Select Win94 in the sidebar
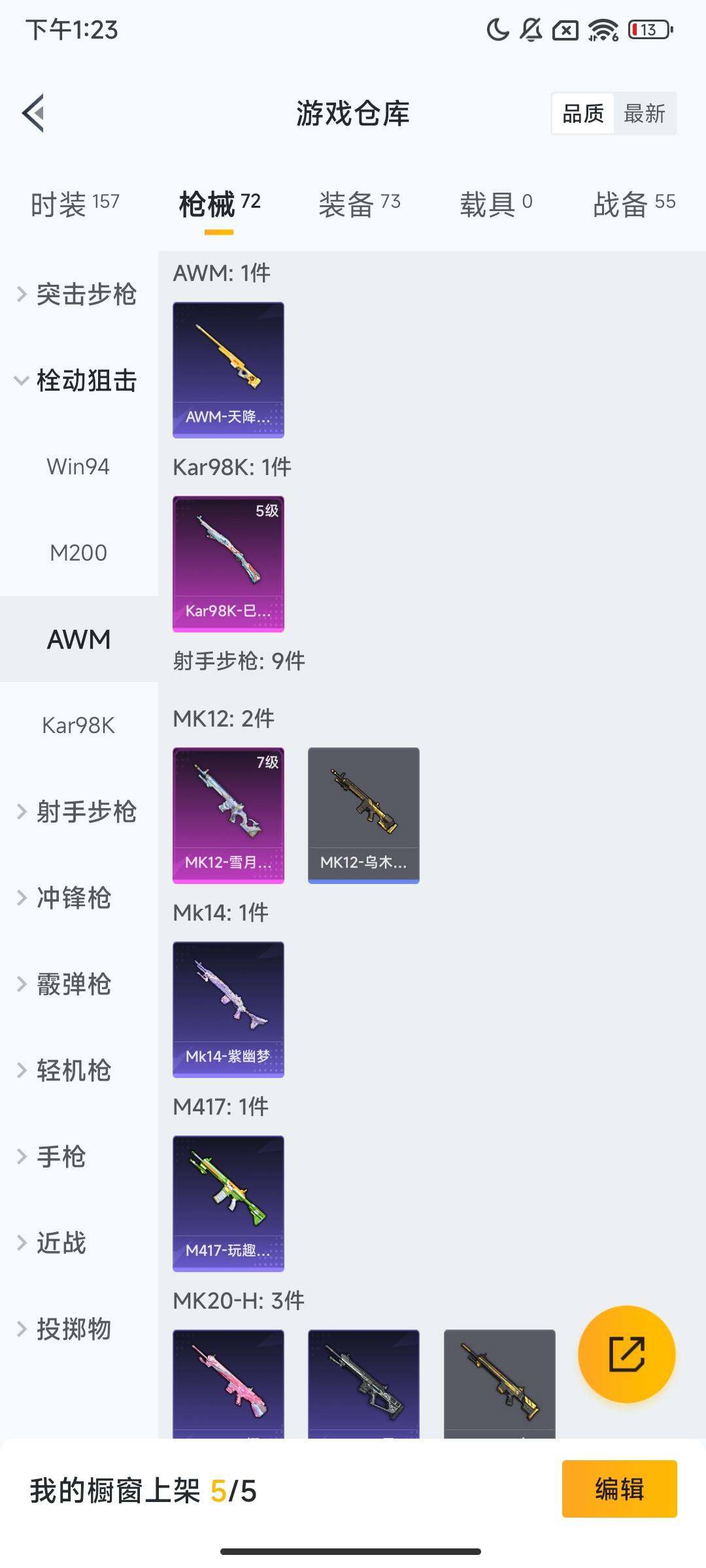This screenshot has height=1568, width=706. pyautogui.click(x=78, y=466)
